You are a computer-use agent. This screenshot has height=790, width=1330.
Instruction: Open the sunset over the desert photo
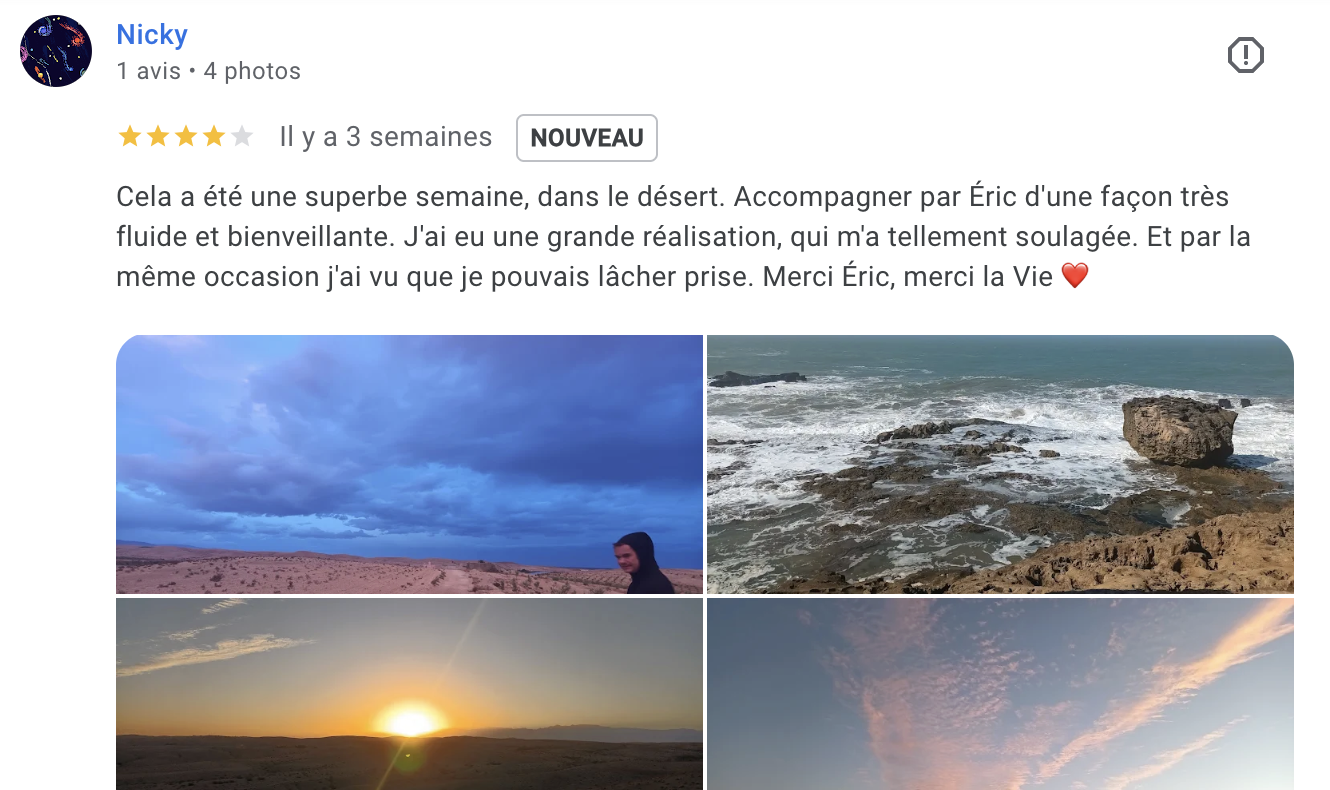pyautogui.click(x=409, y=693)
